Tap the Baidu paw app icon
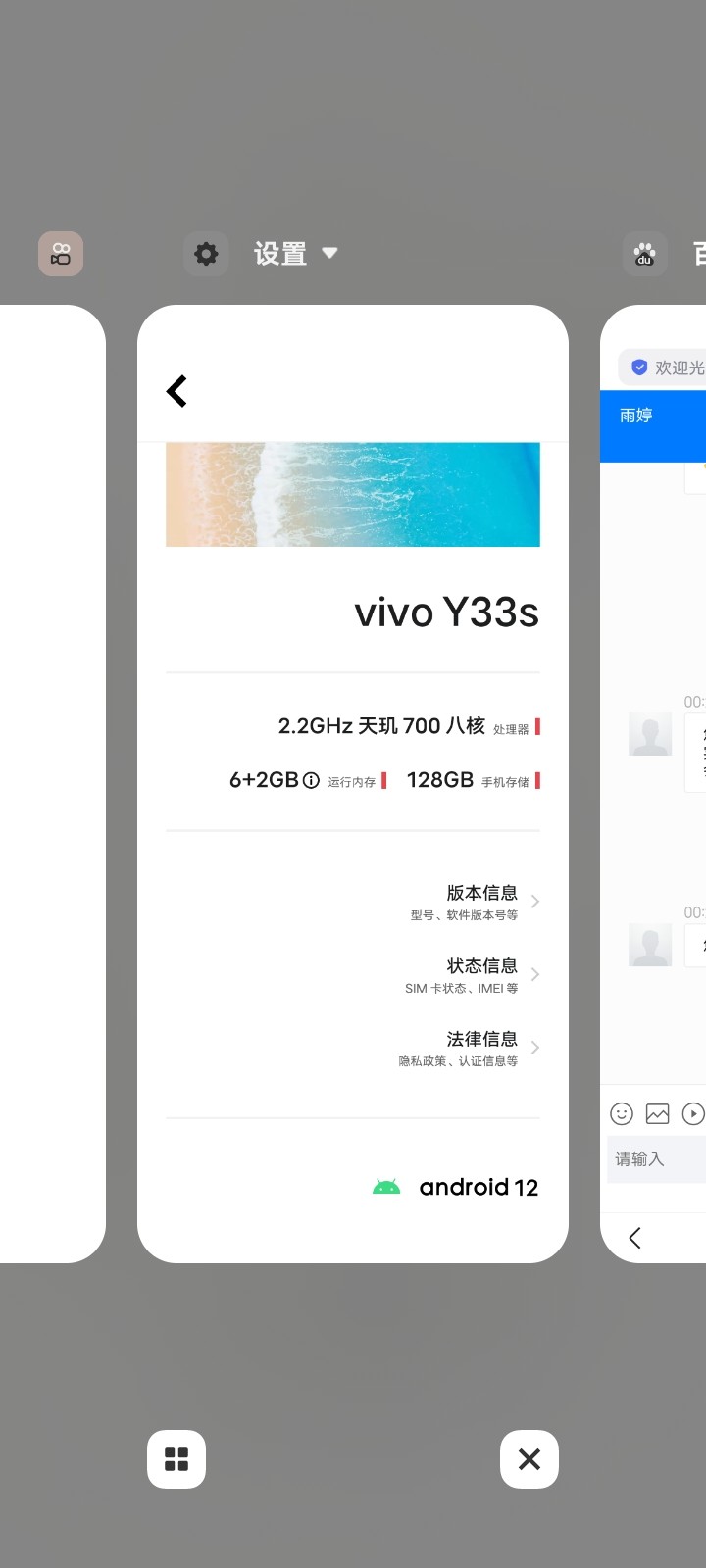Image resolution: width=706 pixels, height=1568 pixels. (x=645, y=254)
